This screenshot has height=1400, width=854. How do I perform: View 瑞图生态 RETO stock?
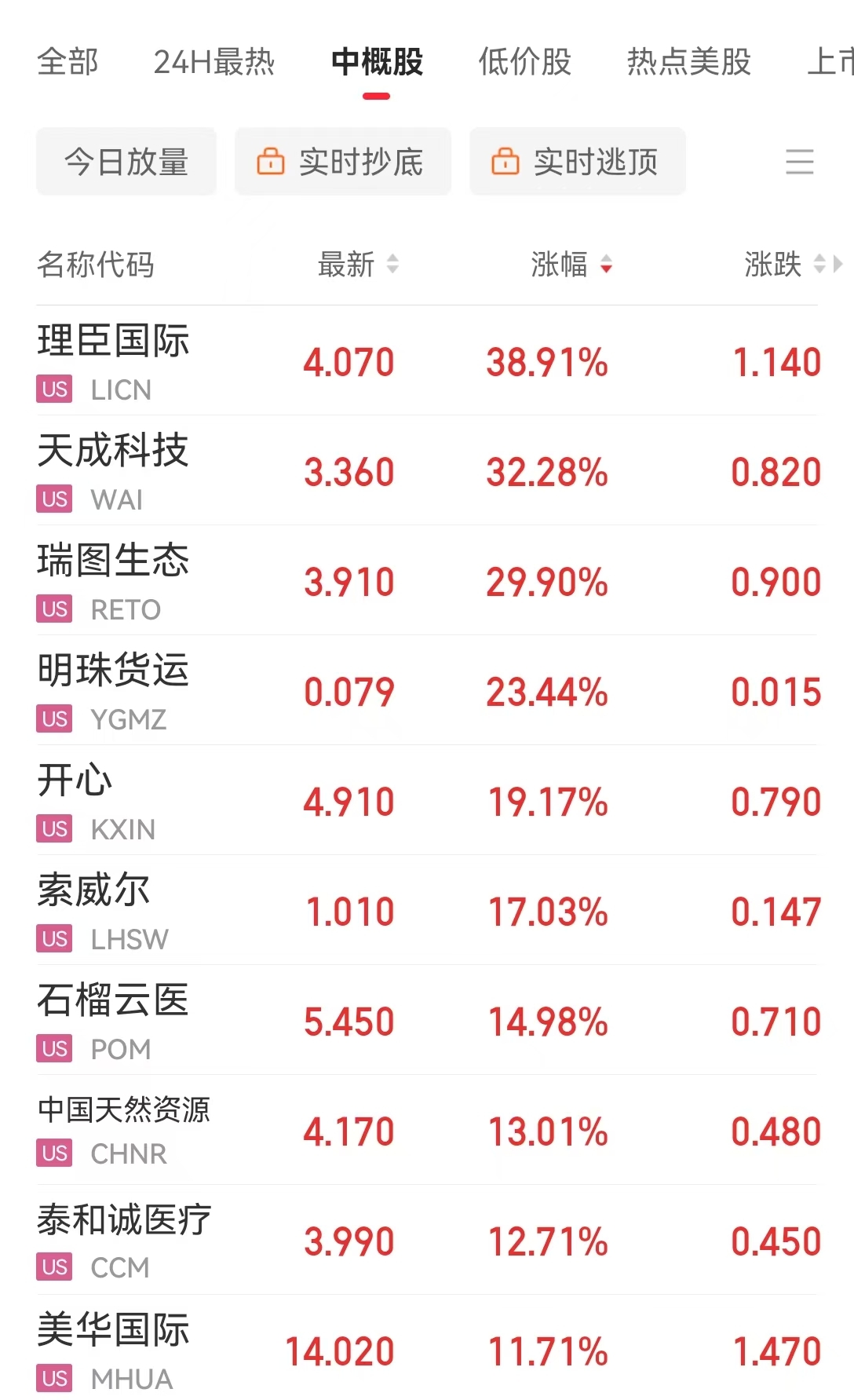pyautogui.click(x=113, y=581)
